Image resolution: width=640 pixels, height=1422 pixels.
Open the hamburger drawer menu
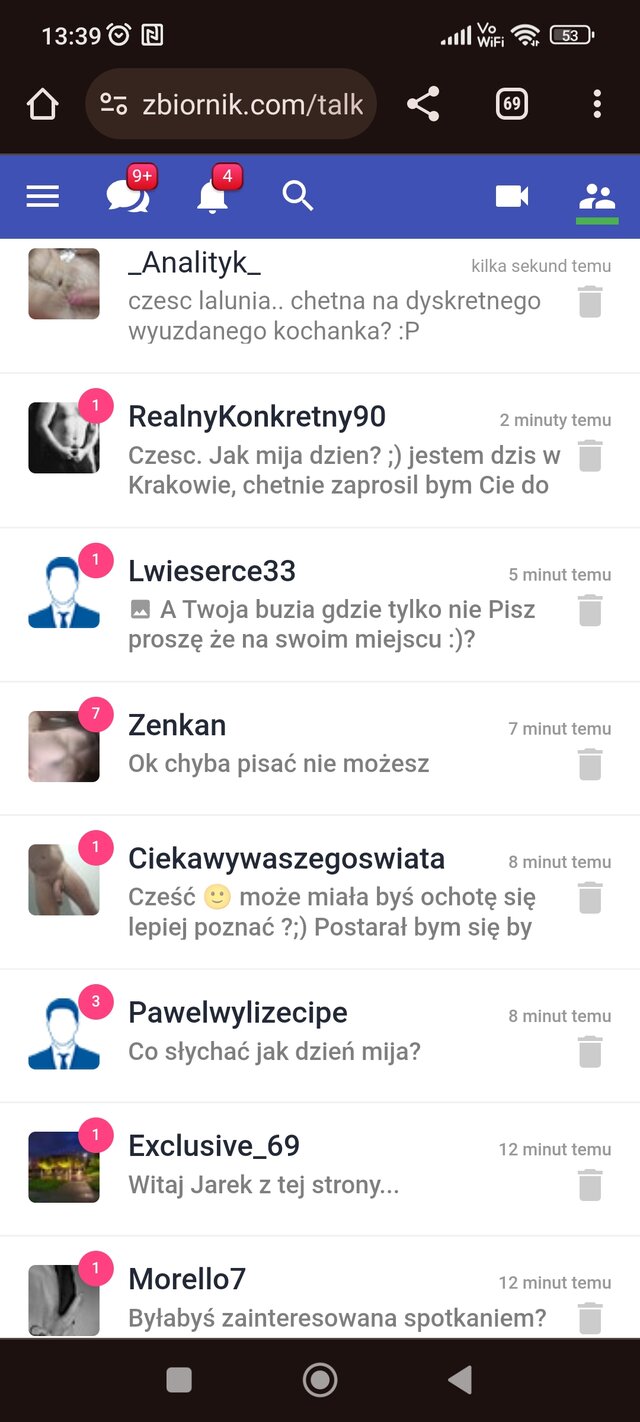pyautogui.click(x=42, y=196)
